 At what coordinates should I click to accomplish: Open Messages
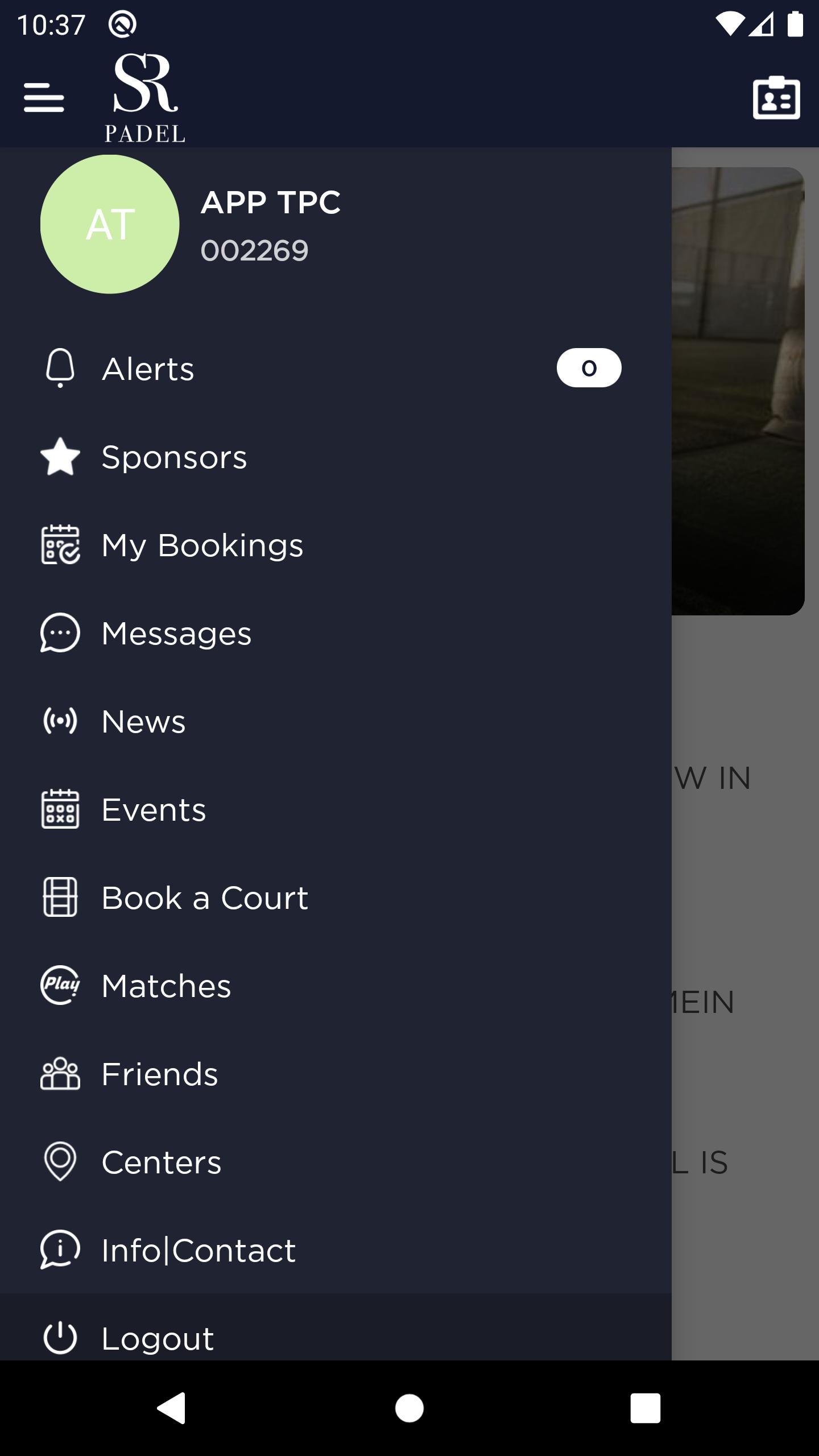click(x=176, y=633)
